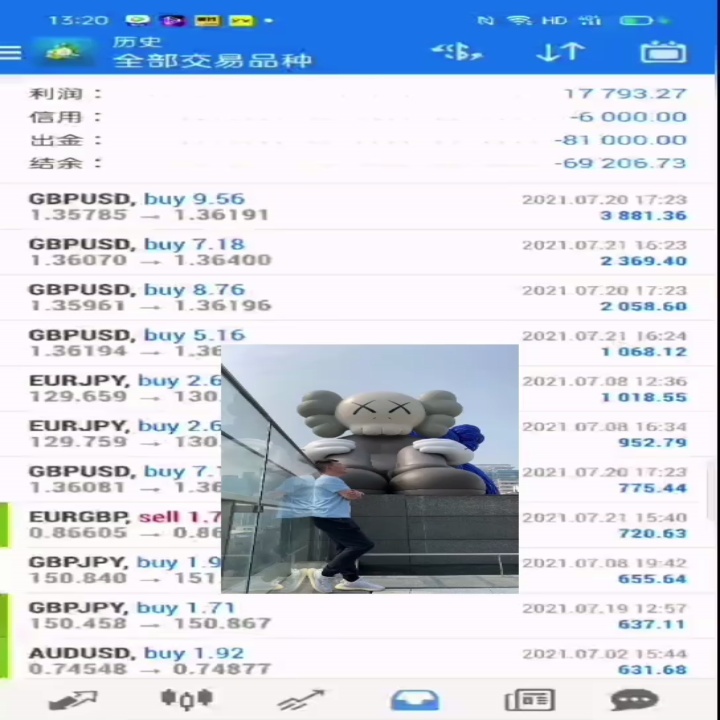View GBPUSD buy 5.16 deal
This screenshot has width=720, height=720.
(358, 343)
